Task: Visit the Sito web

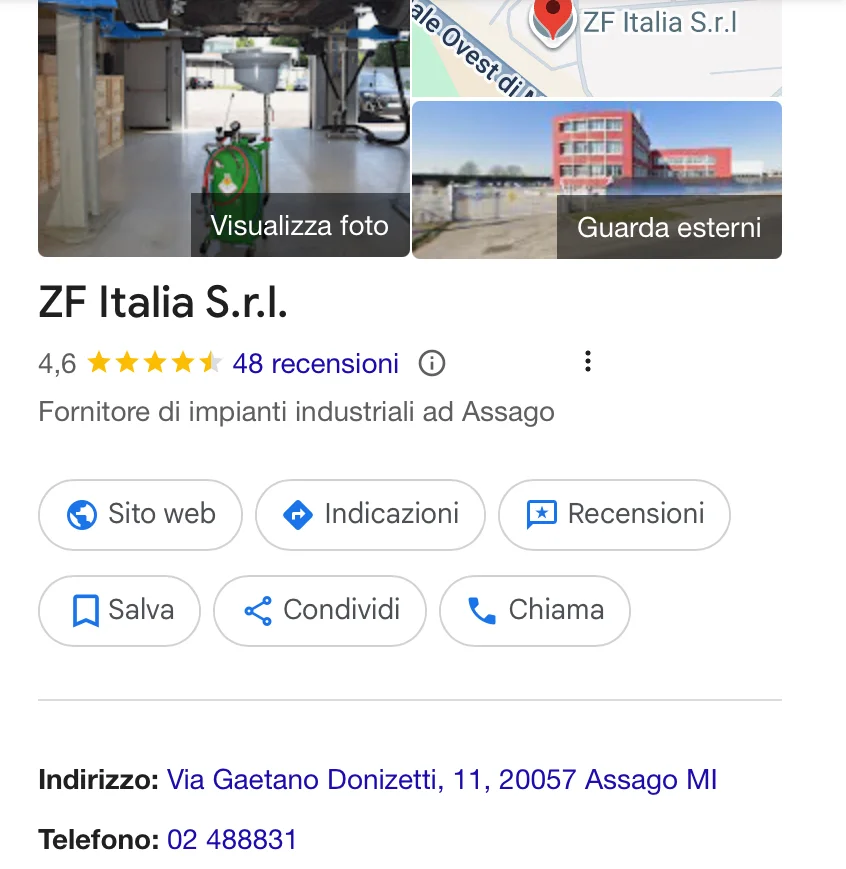Action: (x=140, y=515)
